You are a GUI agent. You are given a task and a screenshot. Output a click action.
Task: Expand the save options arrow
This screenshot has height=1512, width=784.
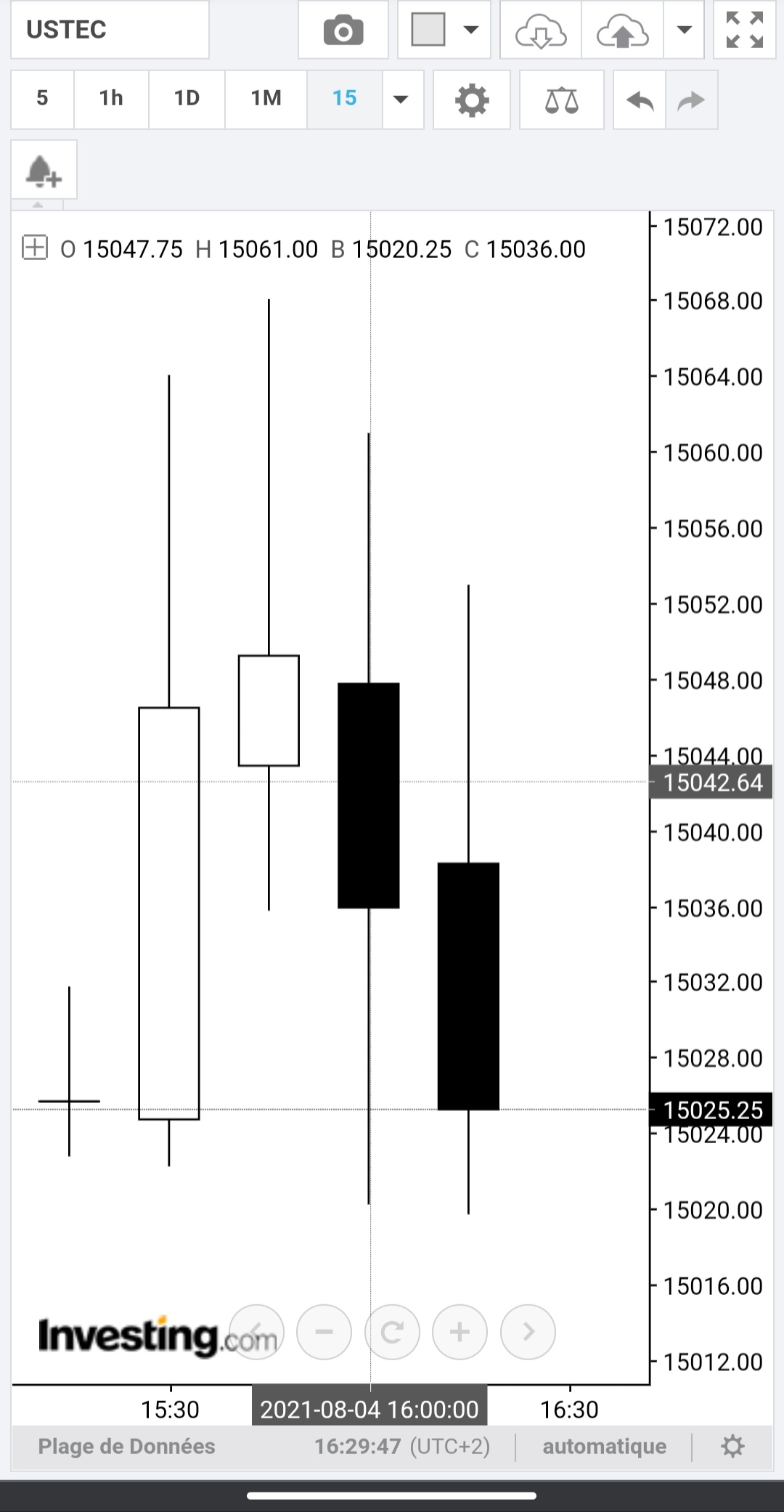(x=684, y=30)
